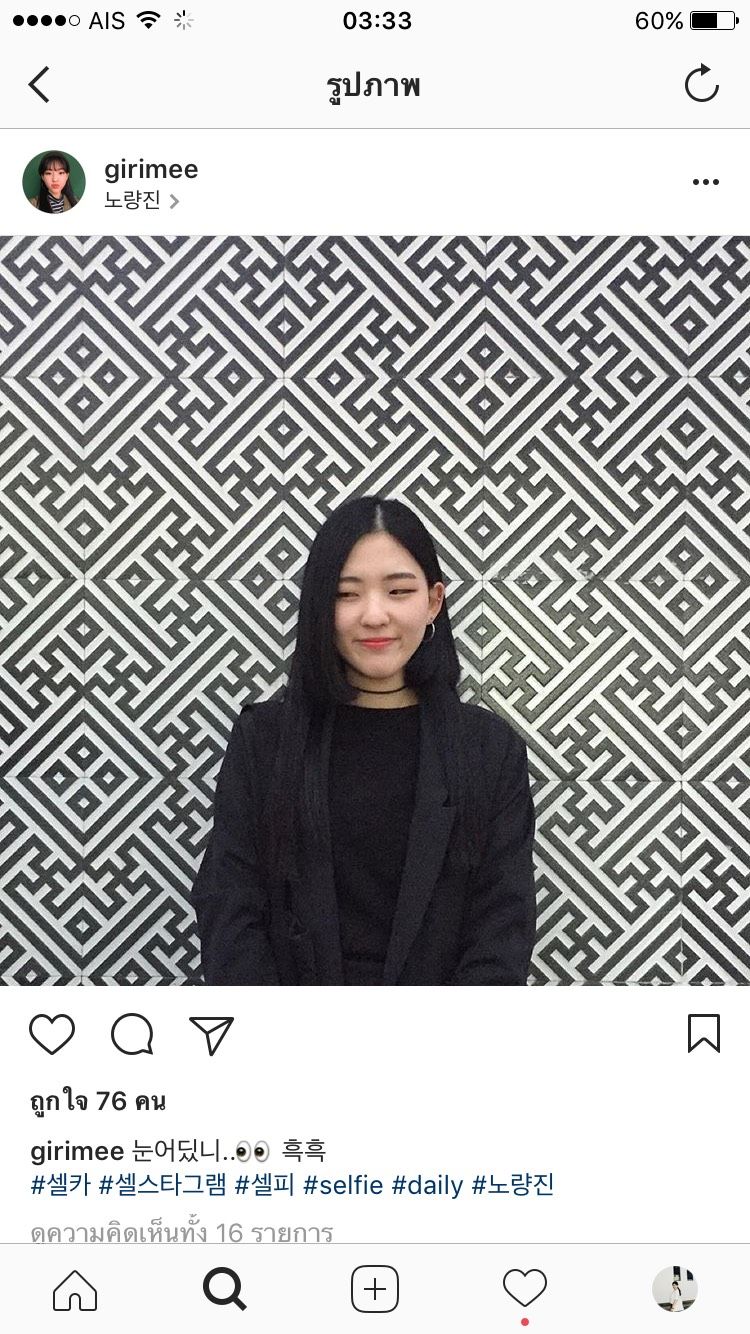750x1334 pixels.
Task: View all 16 comments
Action: (x=182, y=1232)
